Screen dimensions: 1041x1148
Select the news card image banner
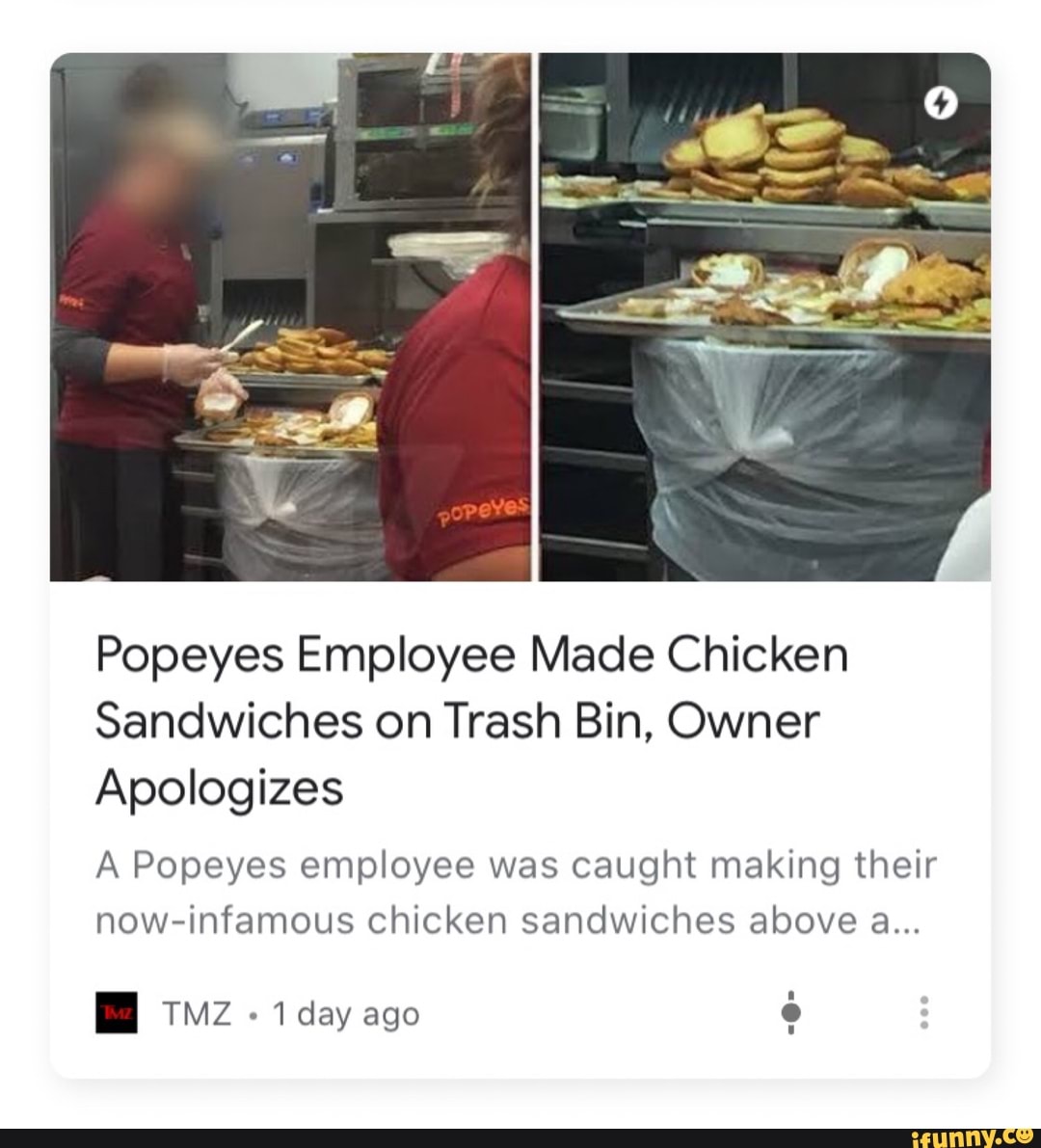(520, 318)
